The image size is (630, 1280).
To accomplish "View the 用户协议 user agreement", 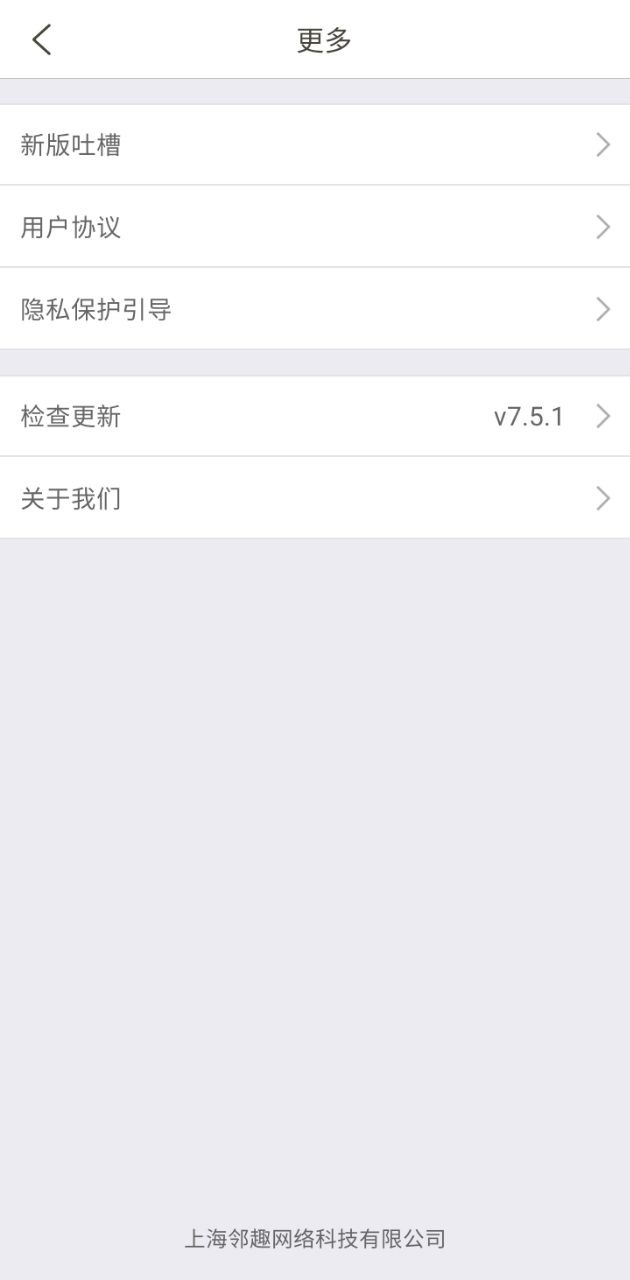I will coord(315,227).
